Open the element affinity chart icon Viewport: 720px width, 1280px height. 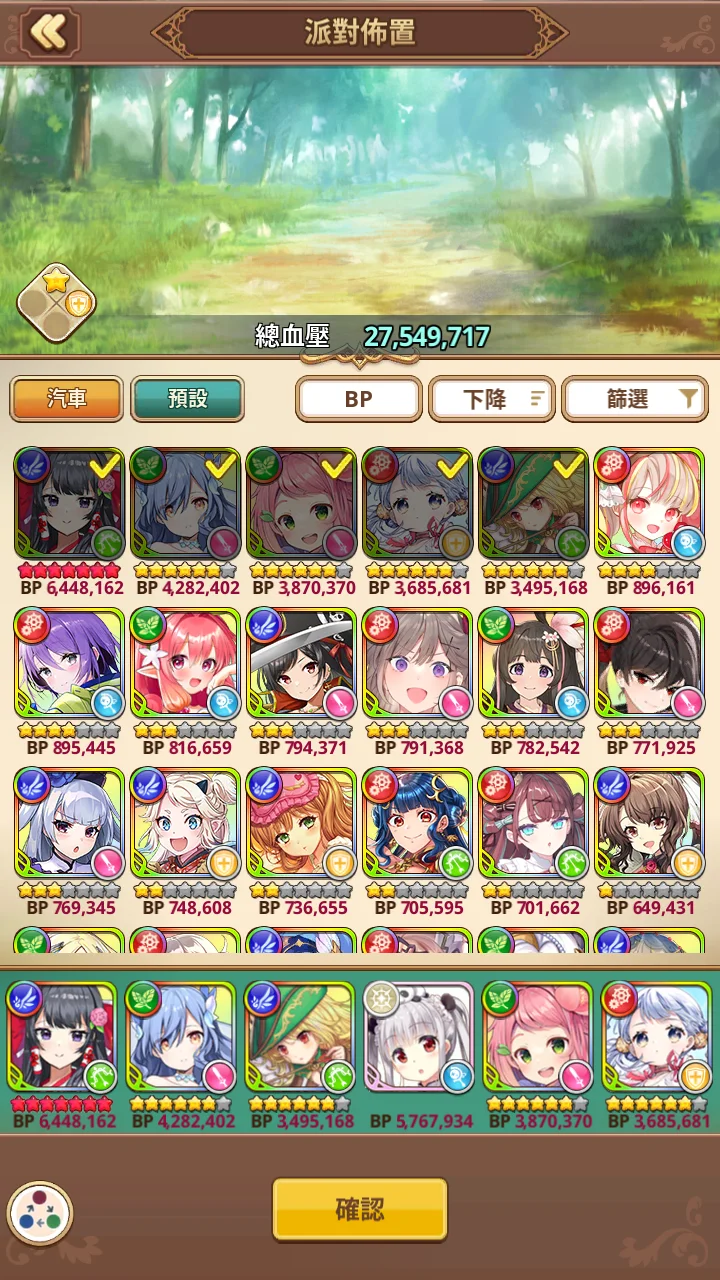[40, 1214]
